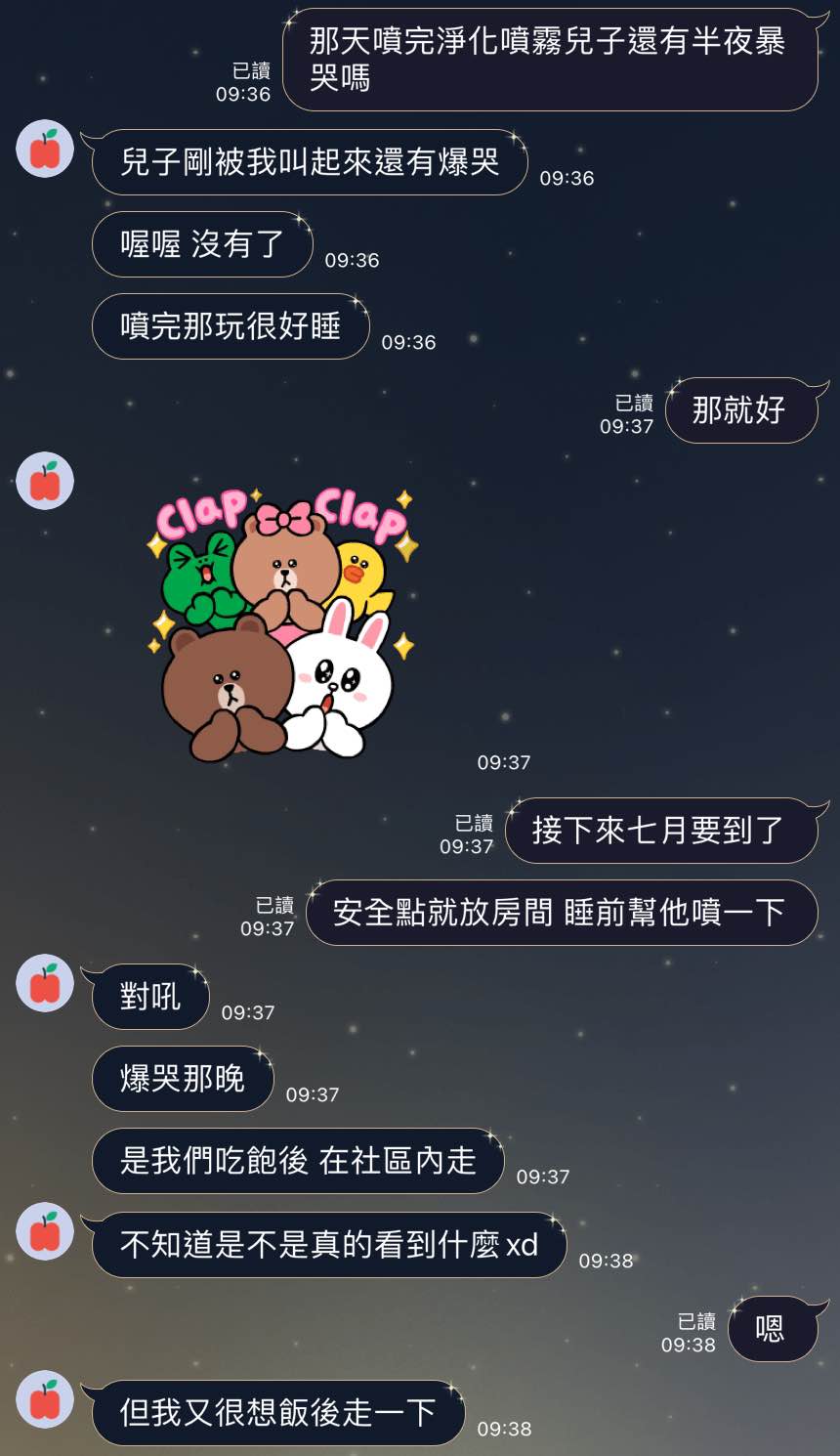Open the Clap Clap sticker
The image size is (840, 1456).
[x=281, y=623]
